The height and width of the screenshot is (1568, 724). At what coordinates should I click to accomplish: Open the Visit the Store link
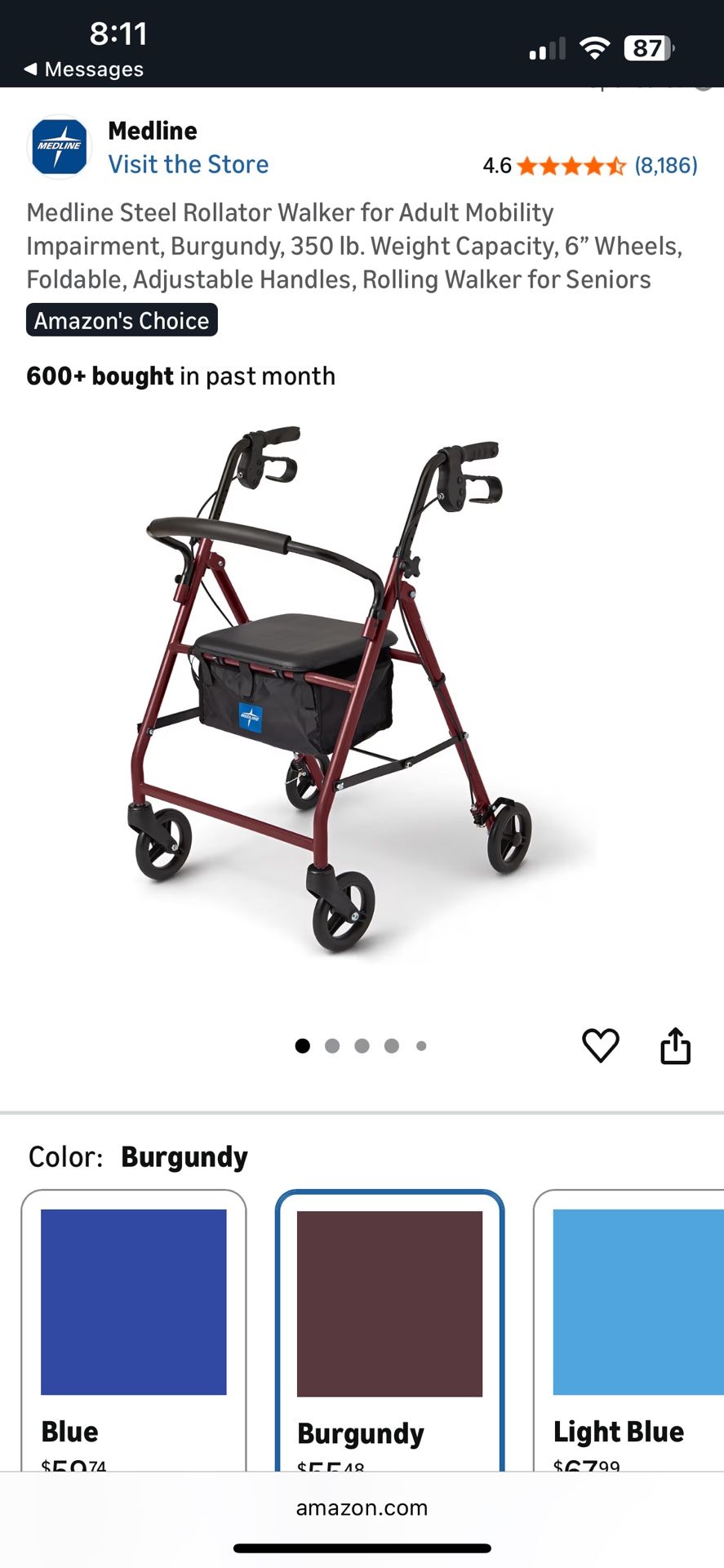189,164
